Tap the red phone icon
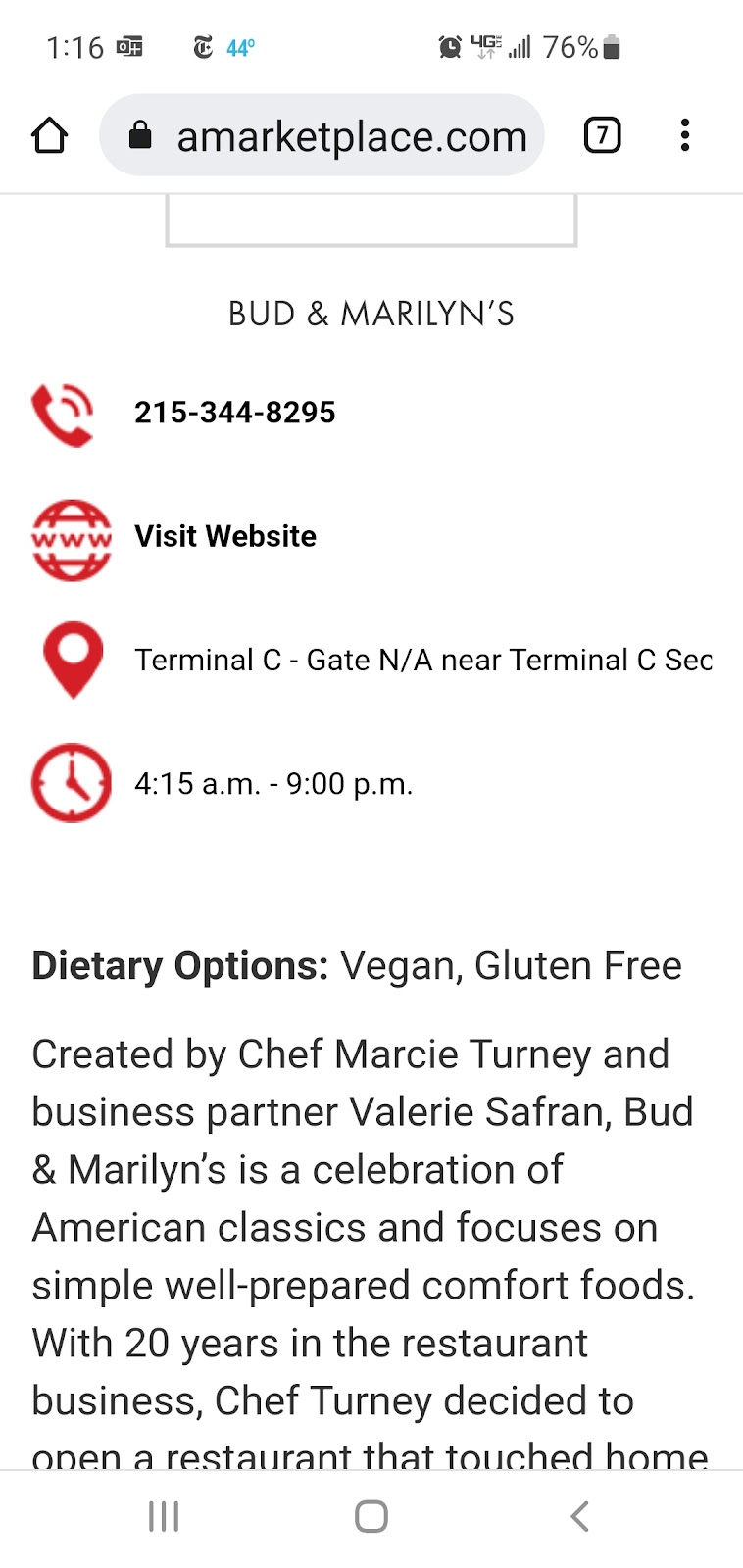This screenshot has width=743, height=1568. coord(63,414)
